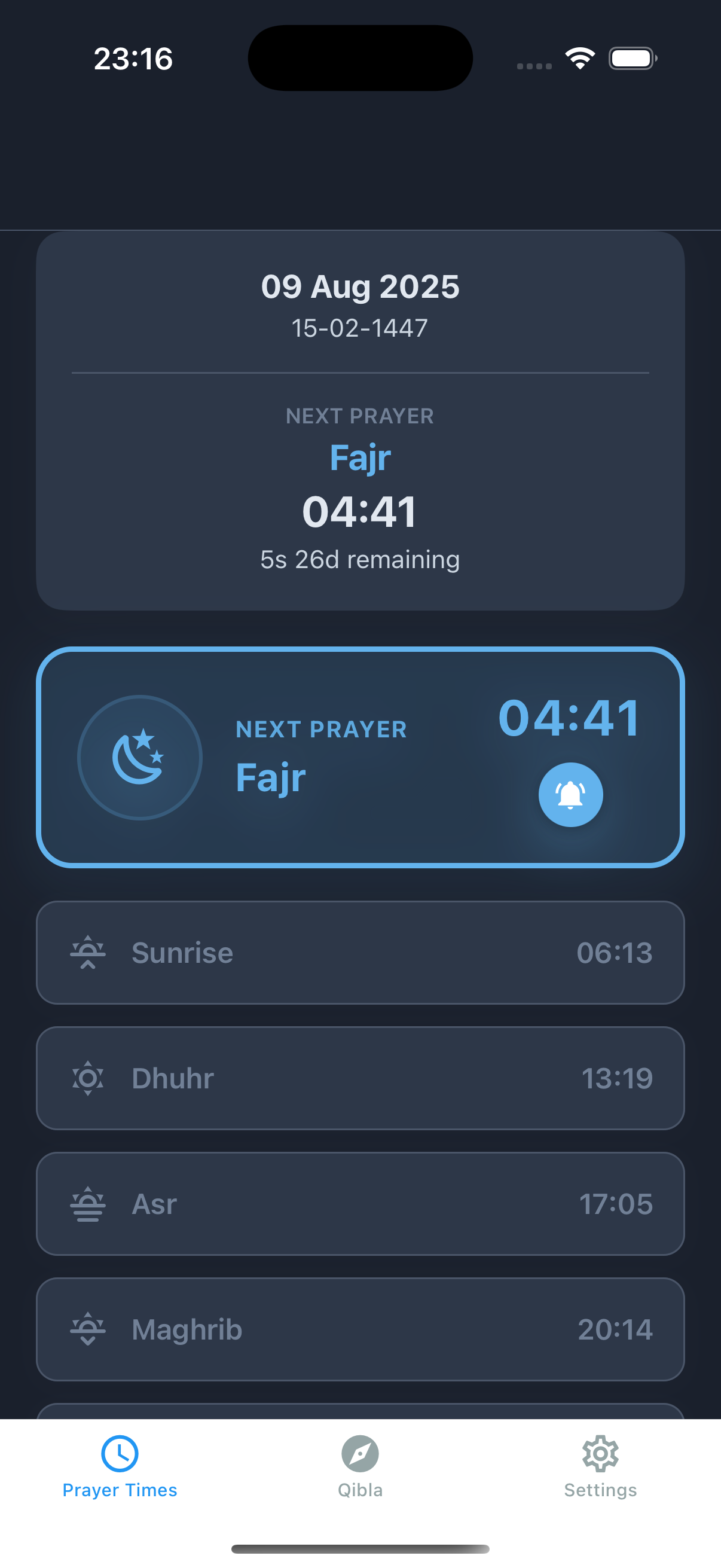Screen dimensions: 721x1568
Task: Tap the Asr afternoon sun icon
Action: [x=88, y=1203]
